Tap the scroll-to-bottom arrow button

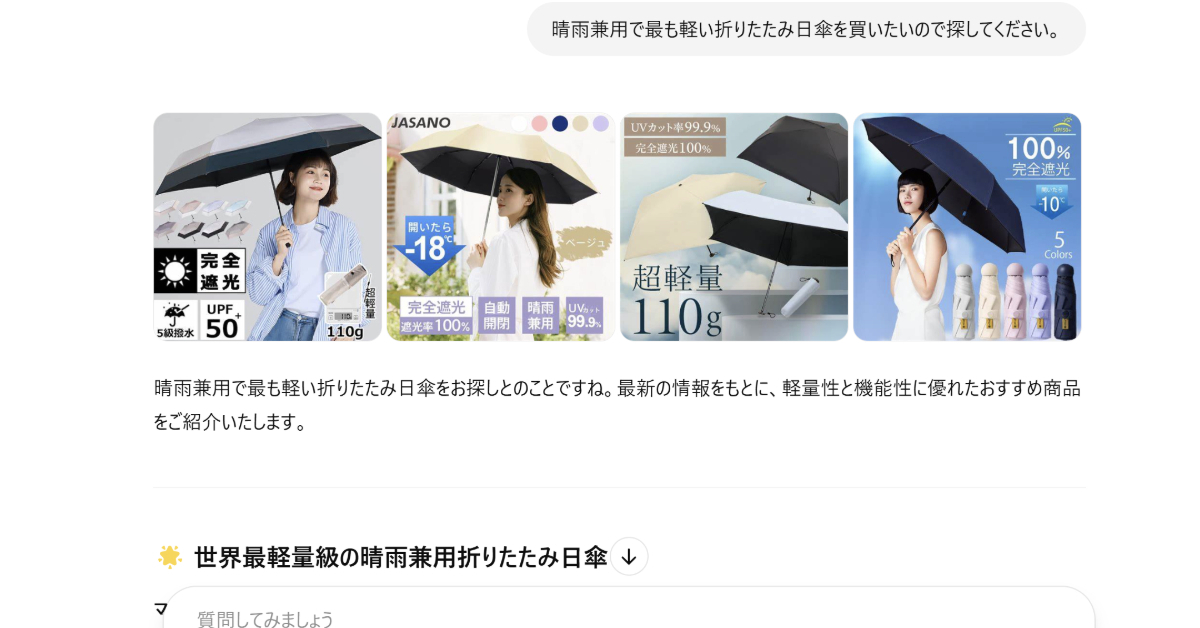629,557
